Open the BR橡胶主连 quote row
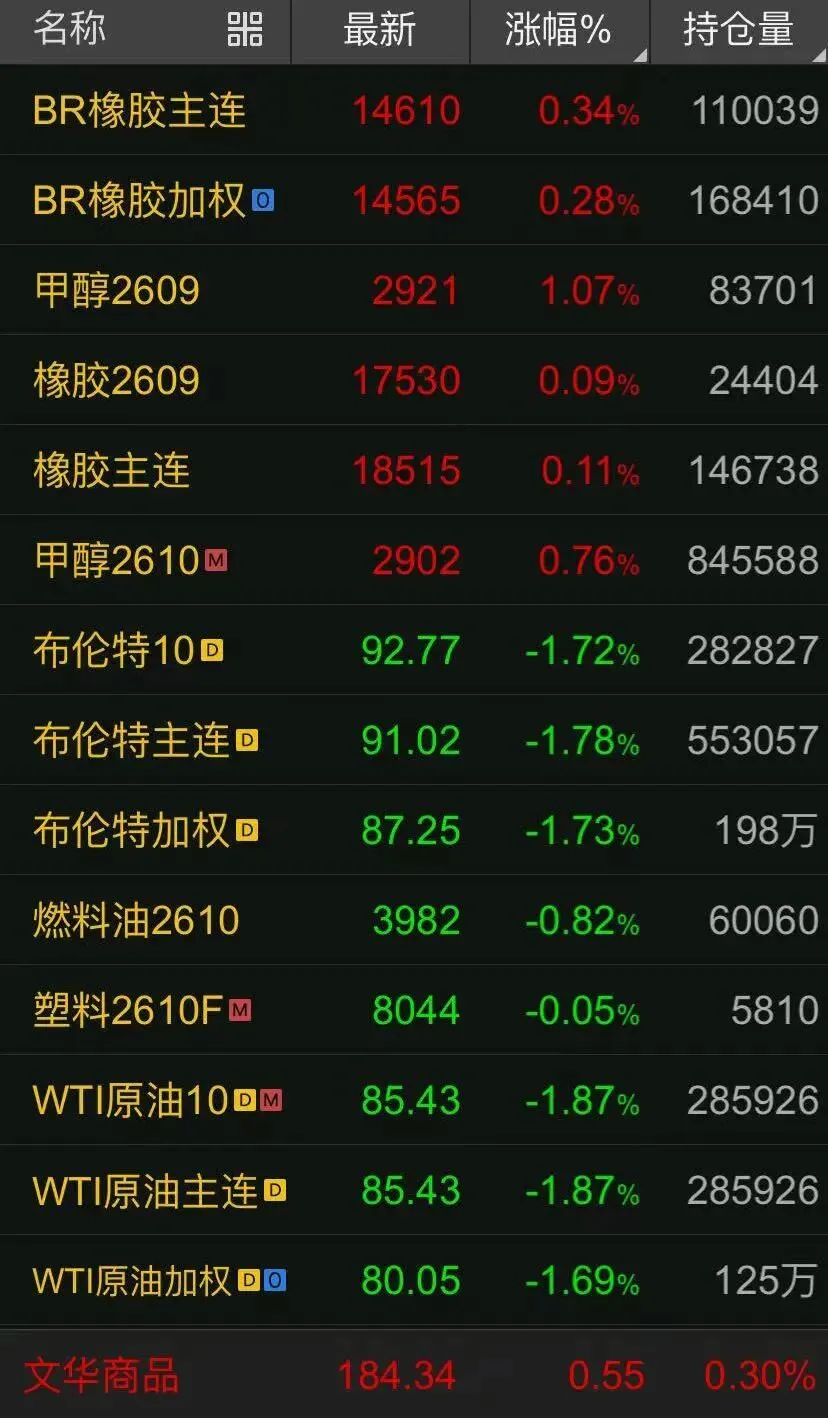 click(x=414, y=110)
